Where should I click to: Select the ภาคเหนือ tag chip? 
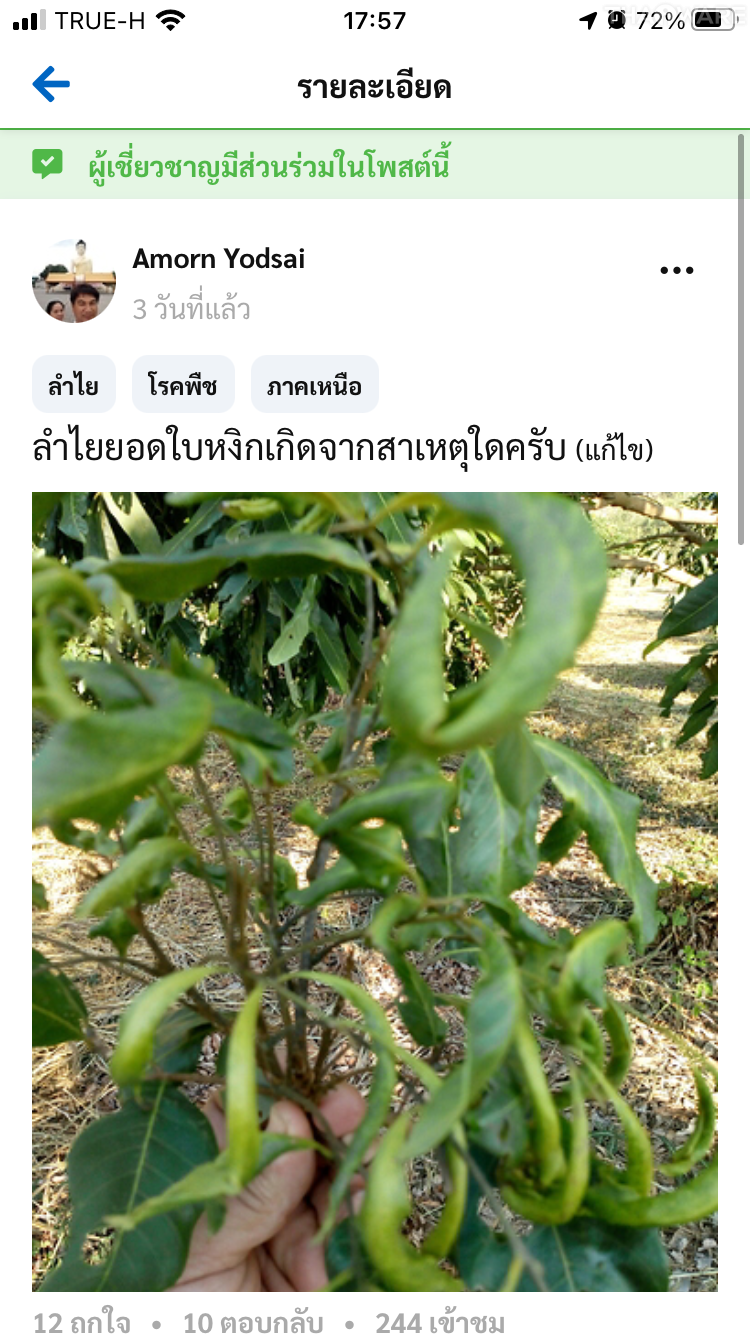314,385
